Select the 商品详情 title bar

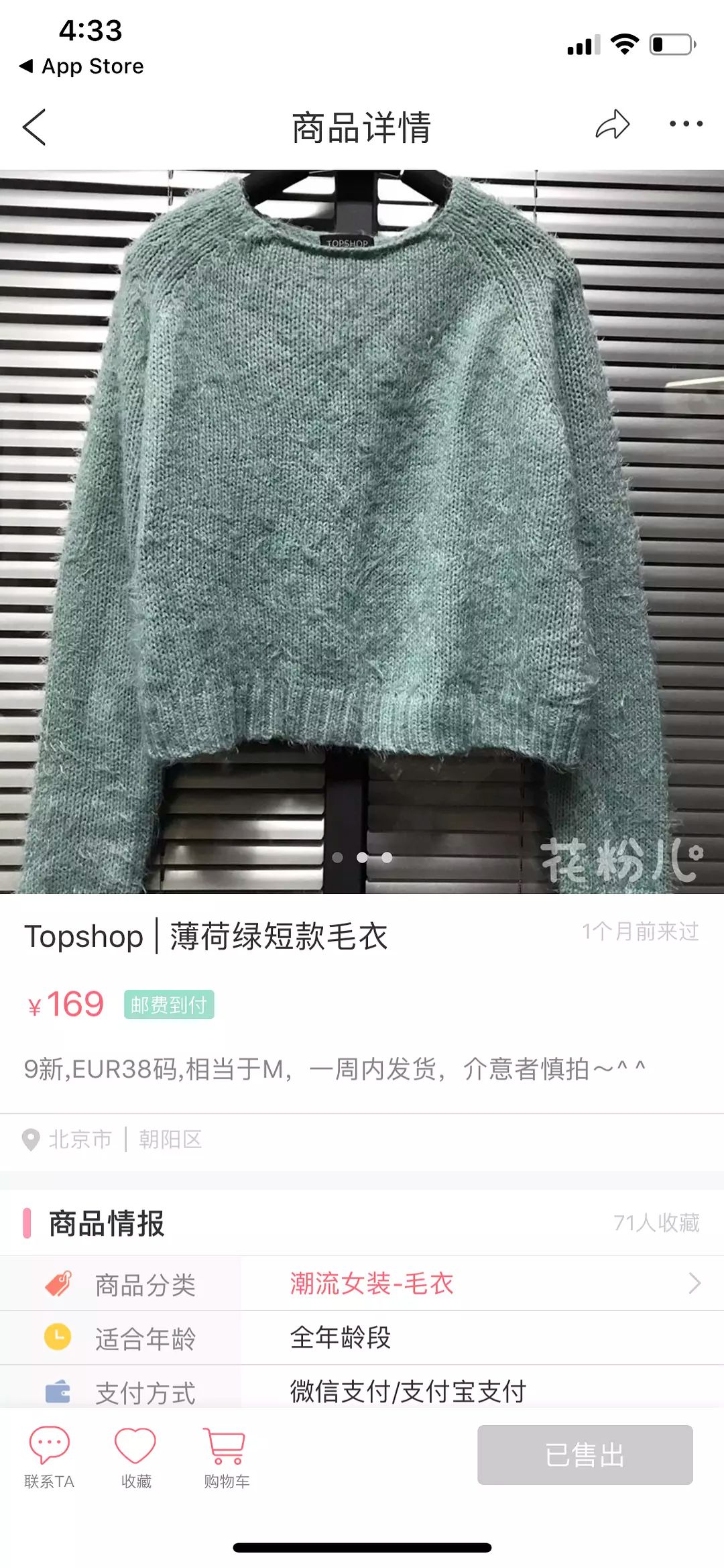click(x=362, y=127)
